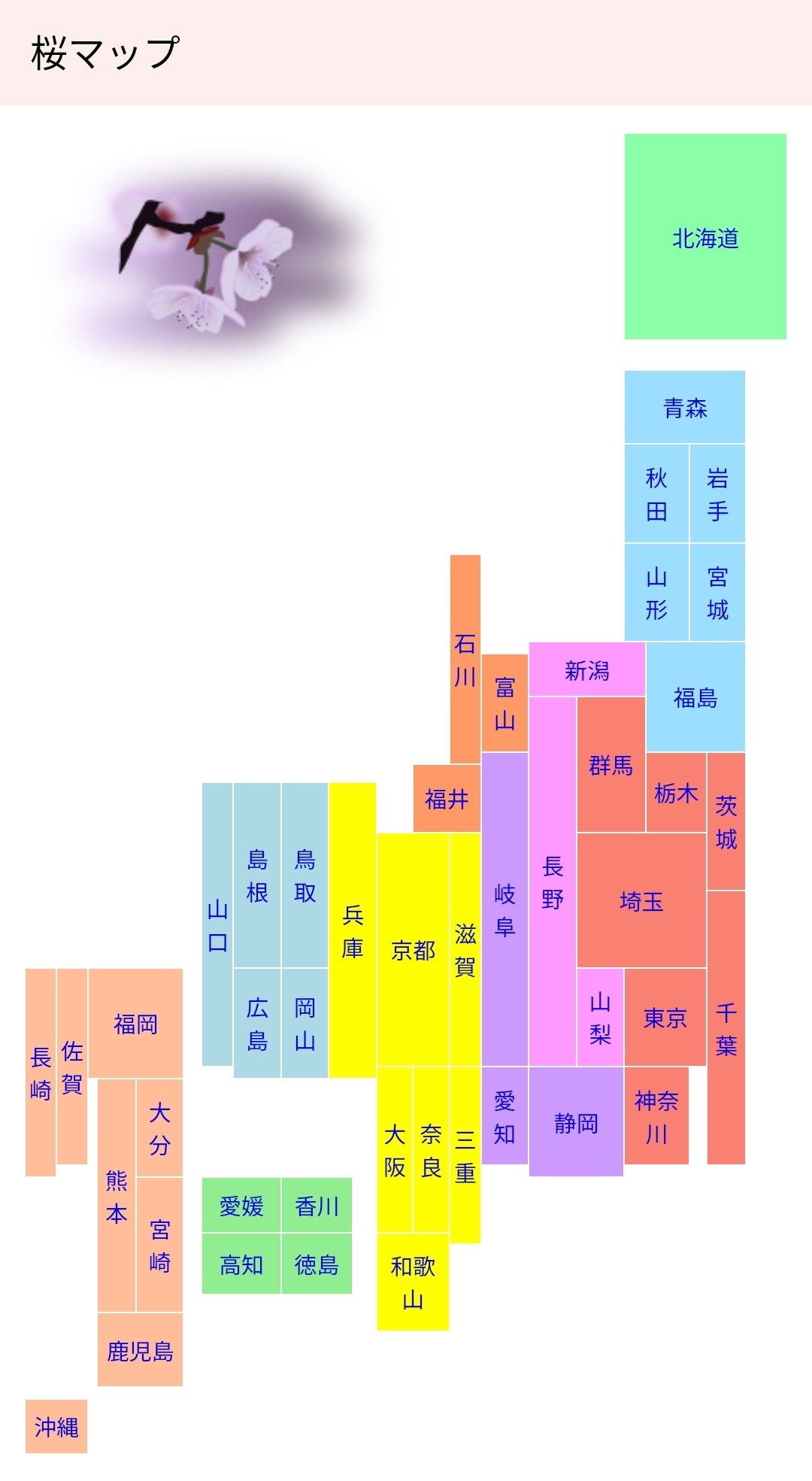812x1481 pixels.
Task: Open the 長野 tile
Action: (x=553, y=882)
